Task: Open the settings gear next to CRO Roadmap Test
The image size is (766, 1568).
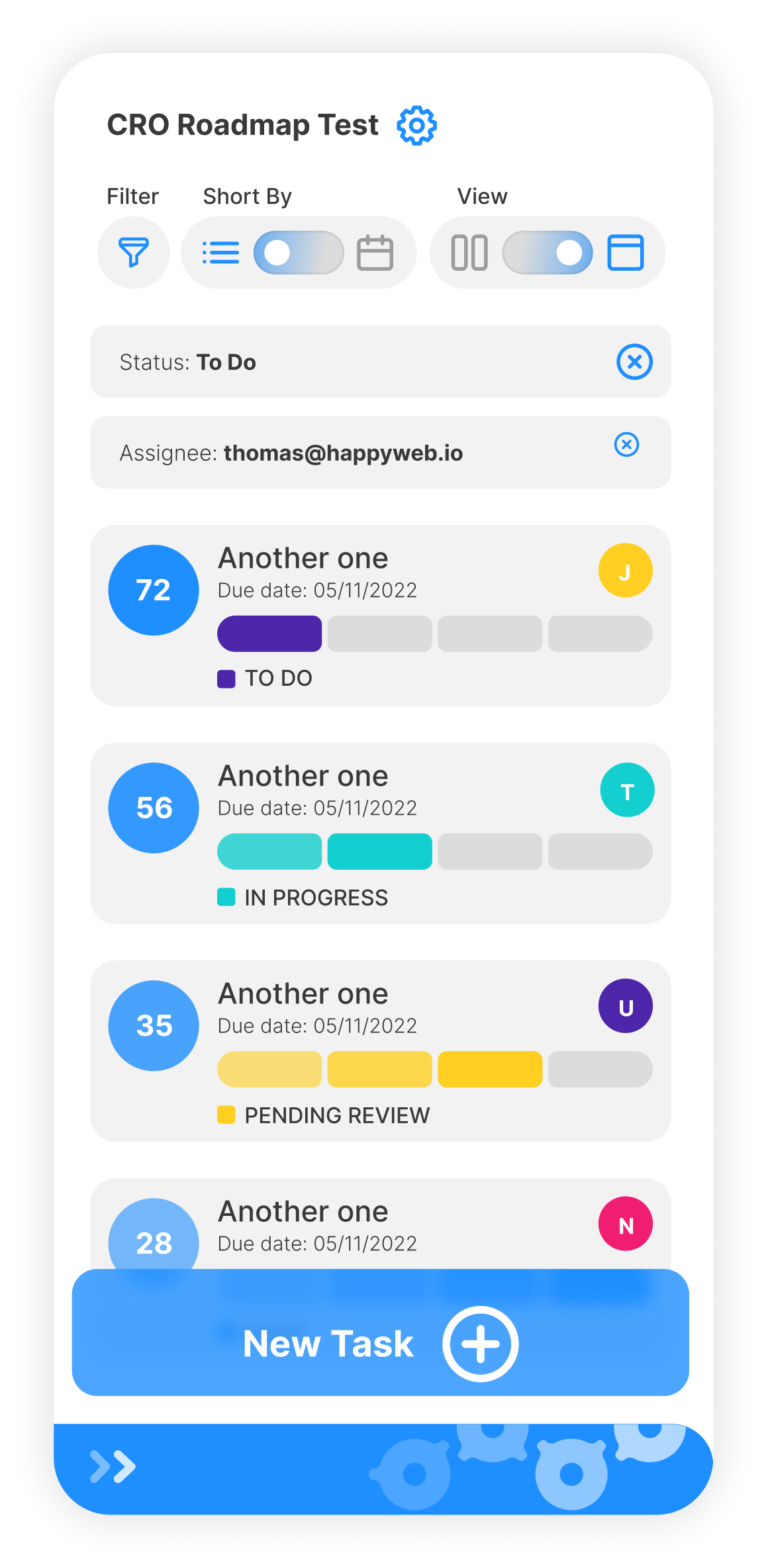Action: click(416, 125)
